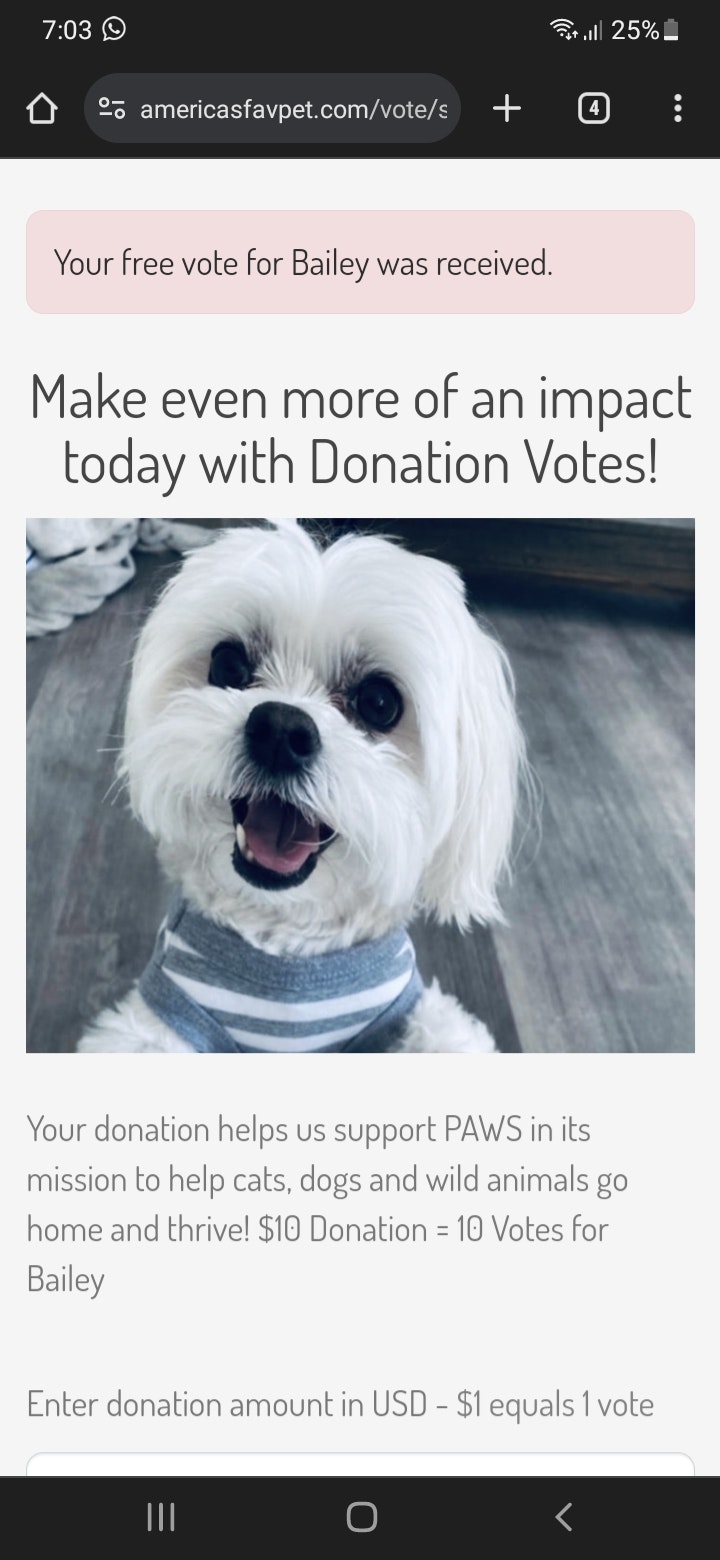Go to the browser home page
This screenshot has height=1560, width=720.
pyautogui.click(x=41, y=108)
